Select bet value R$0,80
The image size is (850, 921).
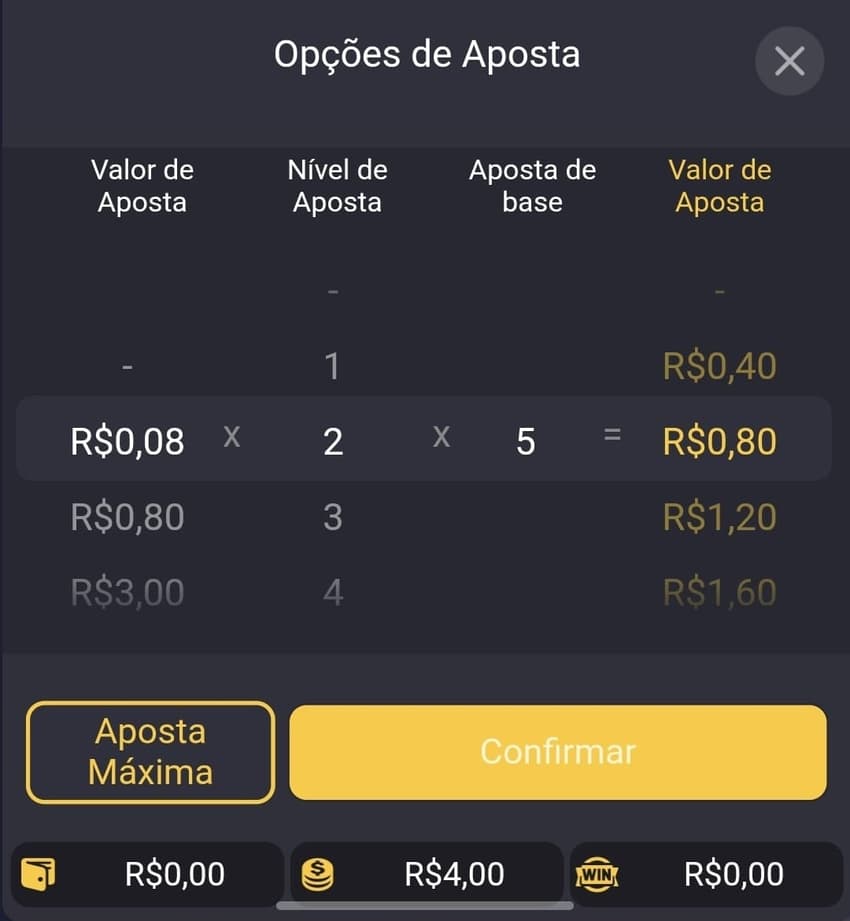[127, 516]
